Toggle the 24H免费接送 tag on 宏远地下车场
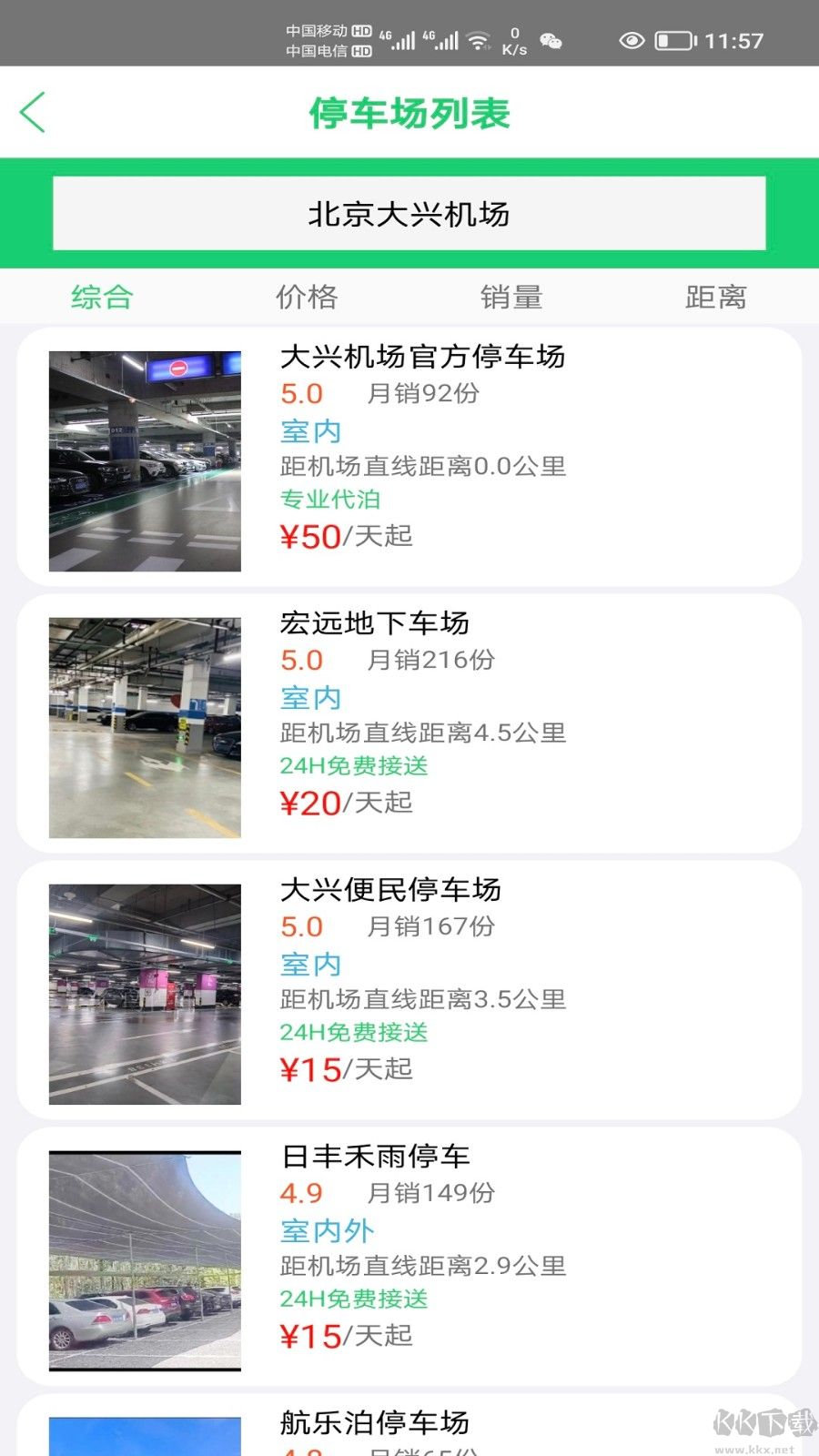Screen dimensions: 819x1456 point(356,767)
